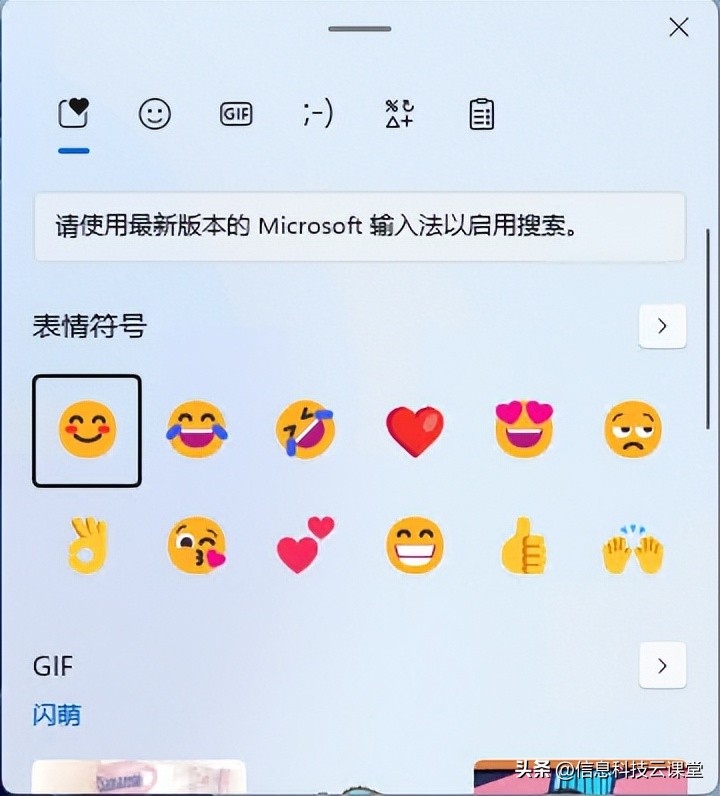
Task: Insert the face with tears of joy emoji
Action: [196, 430]
